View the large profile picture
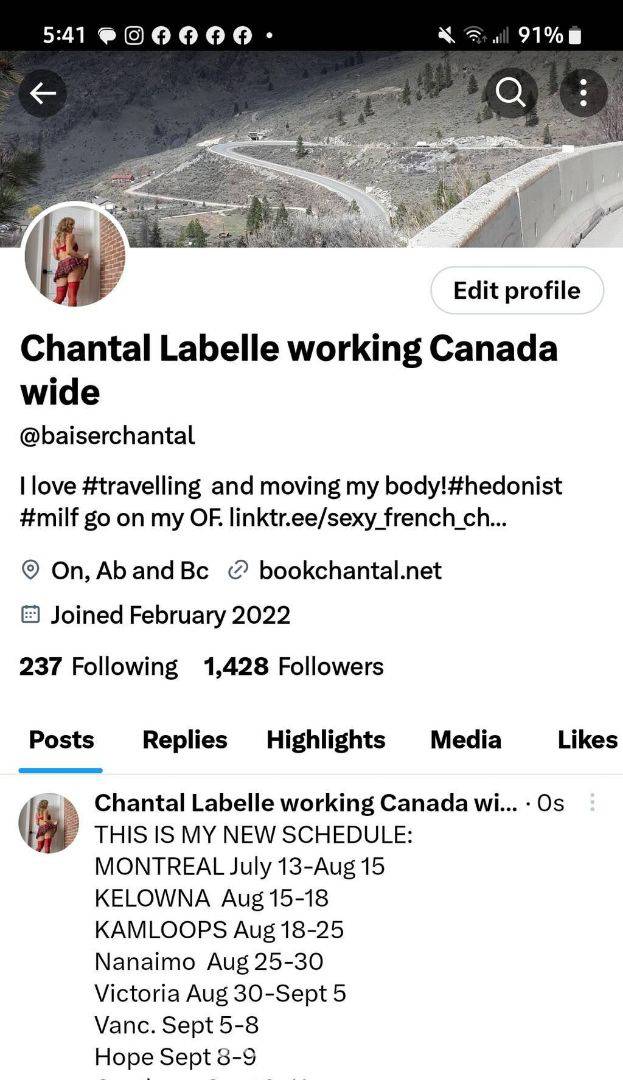This screenshot has height=1080, width=623. tap(73, 254)
